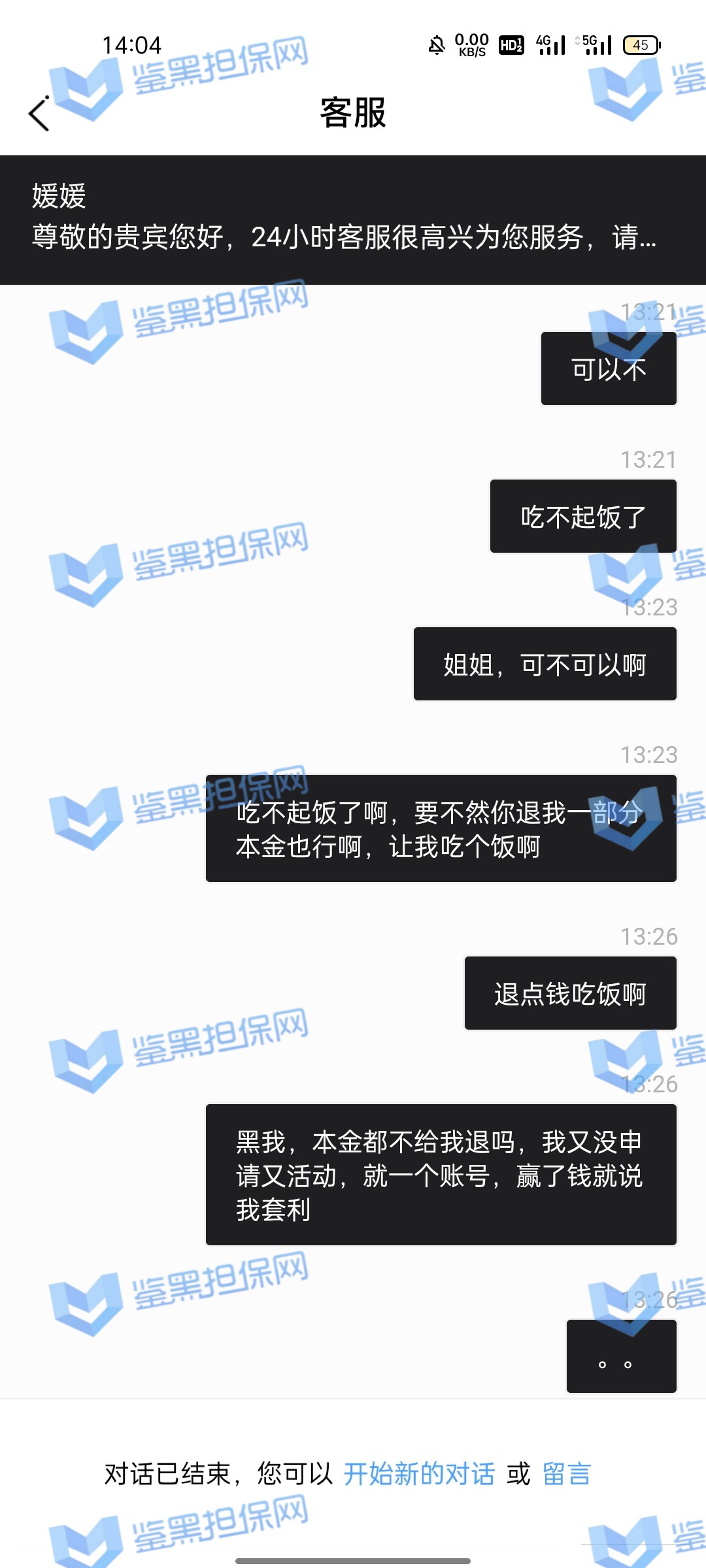Go back from the 客服 chat
Viewport: 706px width, 1568px height.
39,114
